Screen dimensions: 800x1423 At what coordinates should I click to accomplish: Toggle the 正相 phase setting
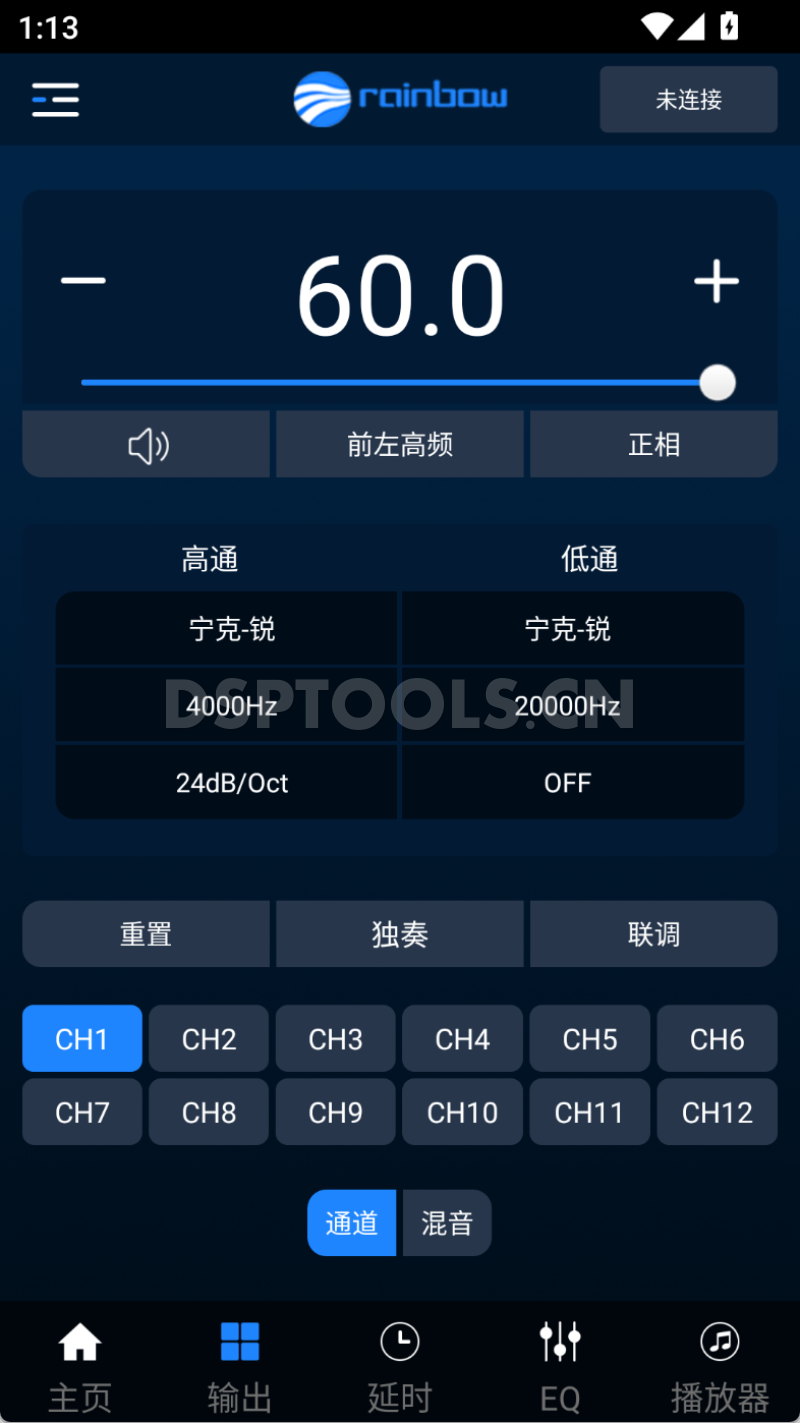[652, 444]
